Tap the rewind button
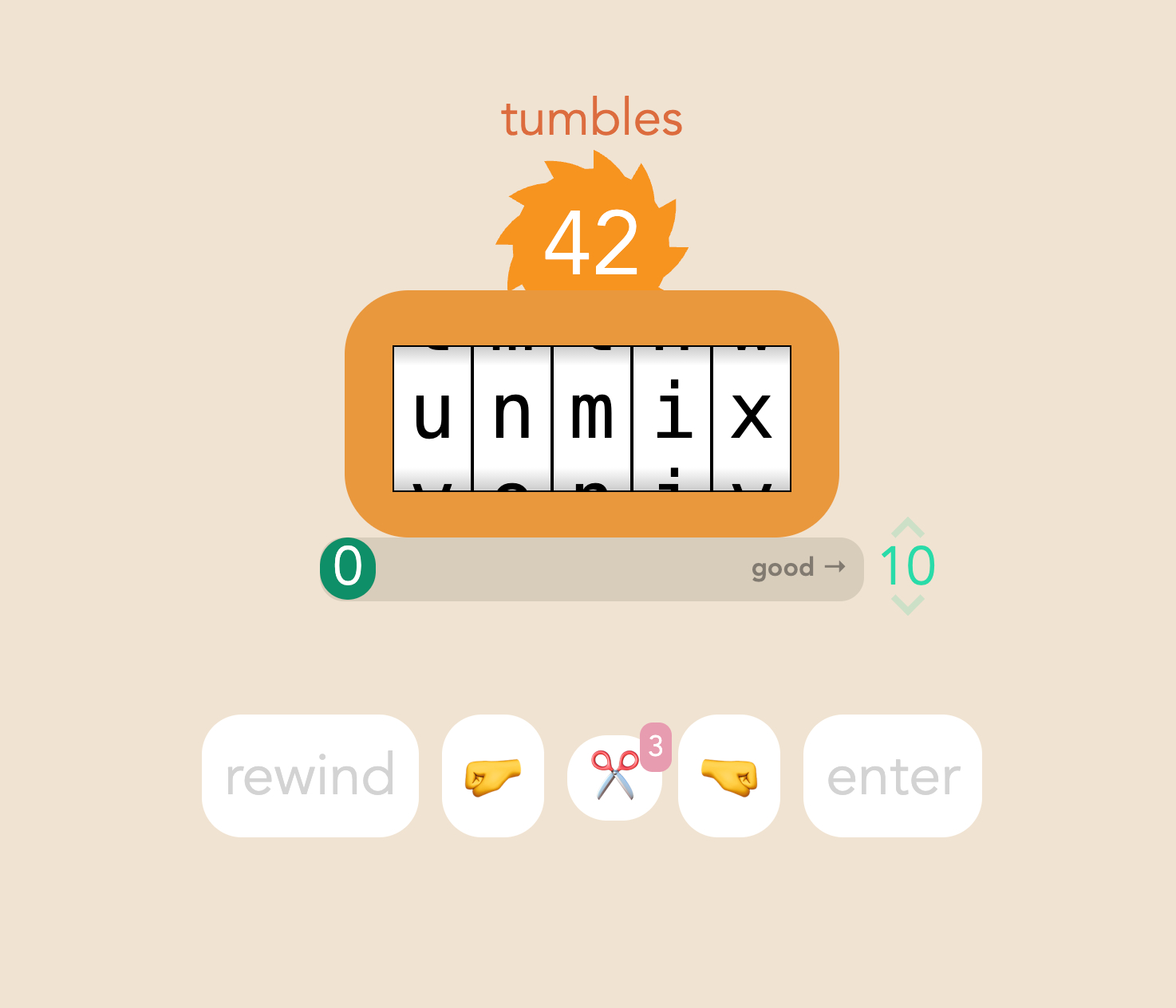 click(x=310, y=776)
